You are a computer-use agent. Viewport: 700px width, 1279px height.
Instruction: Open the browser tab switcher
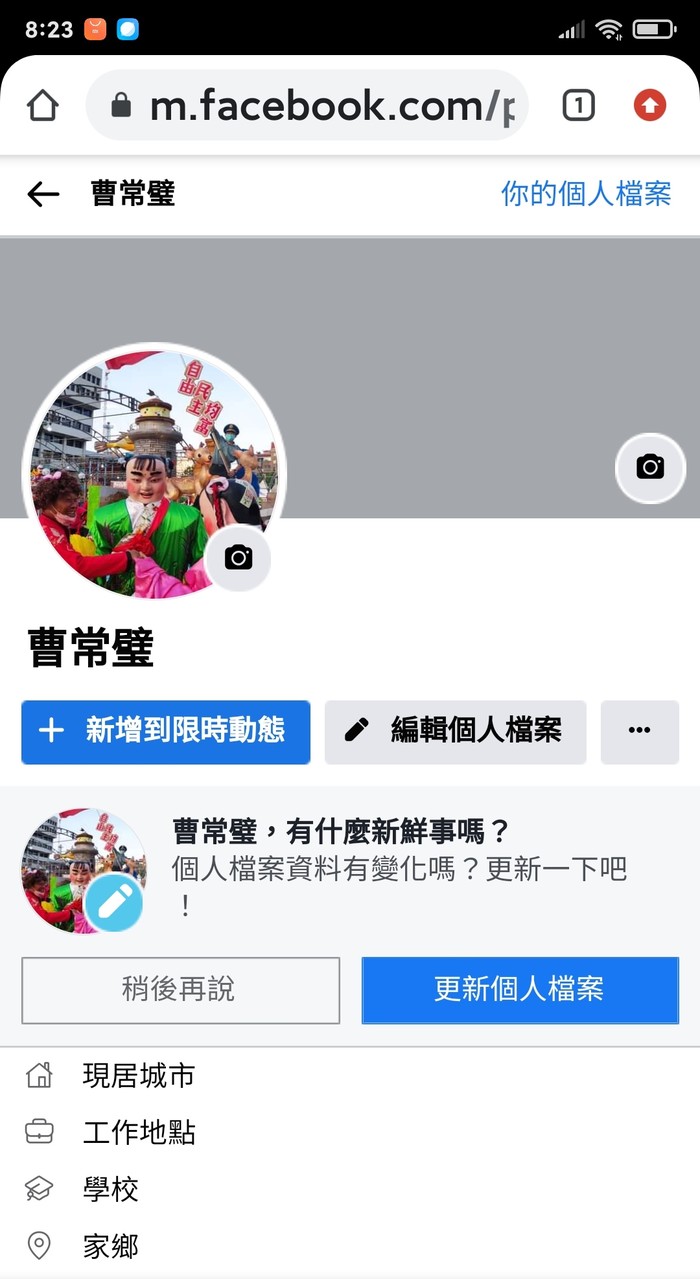(x=578, y=106)
